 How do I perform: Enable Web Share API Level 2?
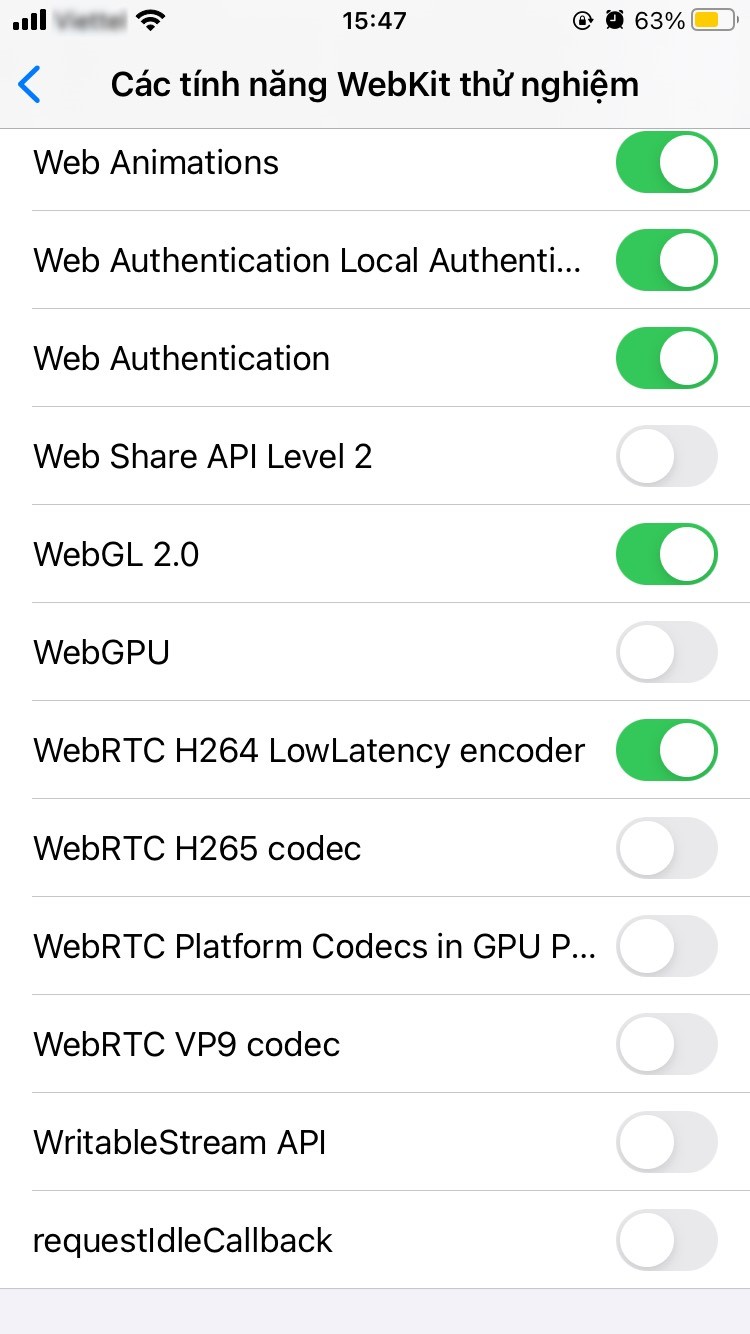667,456
